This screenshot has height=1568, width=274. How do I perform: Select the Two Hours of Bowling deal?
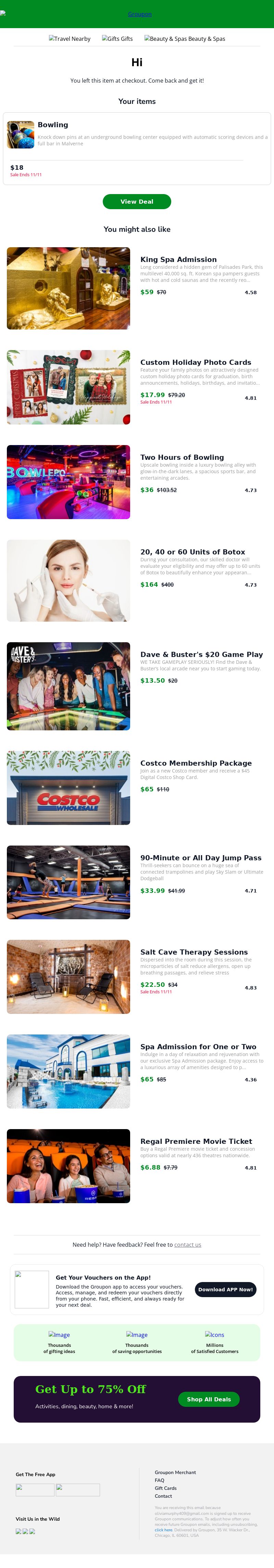pos(182,457)
